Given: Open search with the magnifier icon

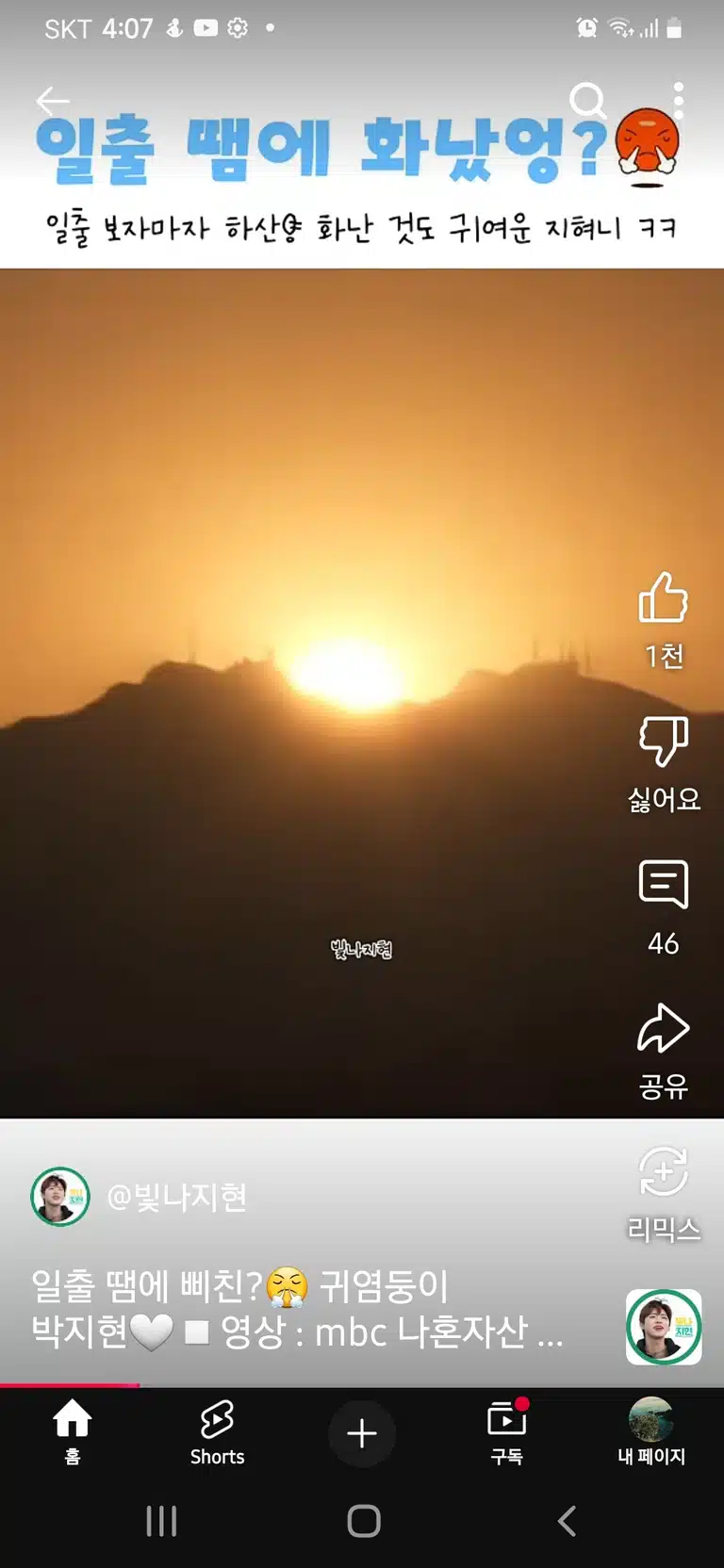Looking at the screenshot, I should [587, 100].
